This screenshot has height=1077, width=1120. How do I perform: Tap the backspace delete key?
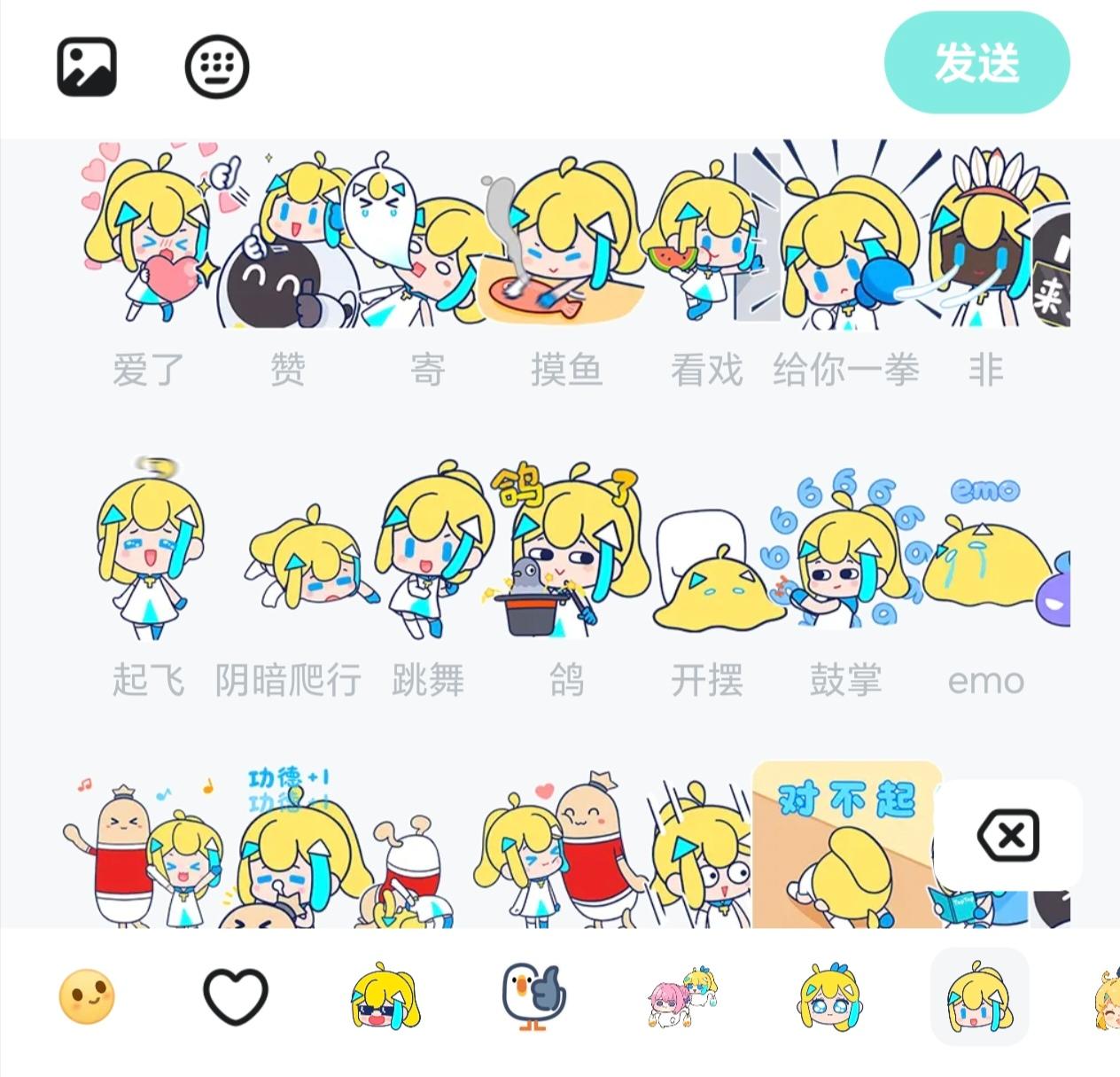(1008, 835)
